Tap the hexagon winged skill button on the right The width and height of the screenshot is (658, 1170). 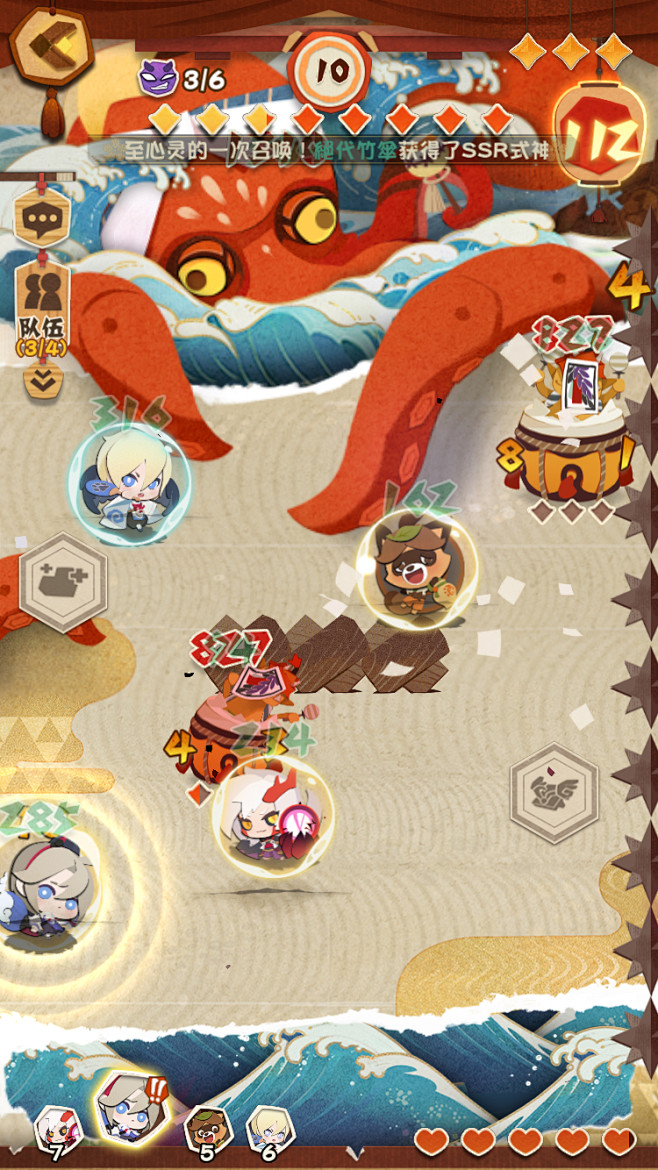coord(554,793)
